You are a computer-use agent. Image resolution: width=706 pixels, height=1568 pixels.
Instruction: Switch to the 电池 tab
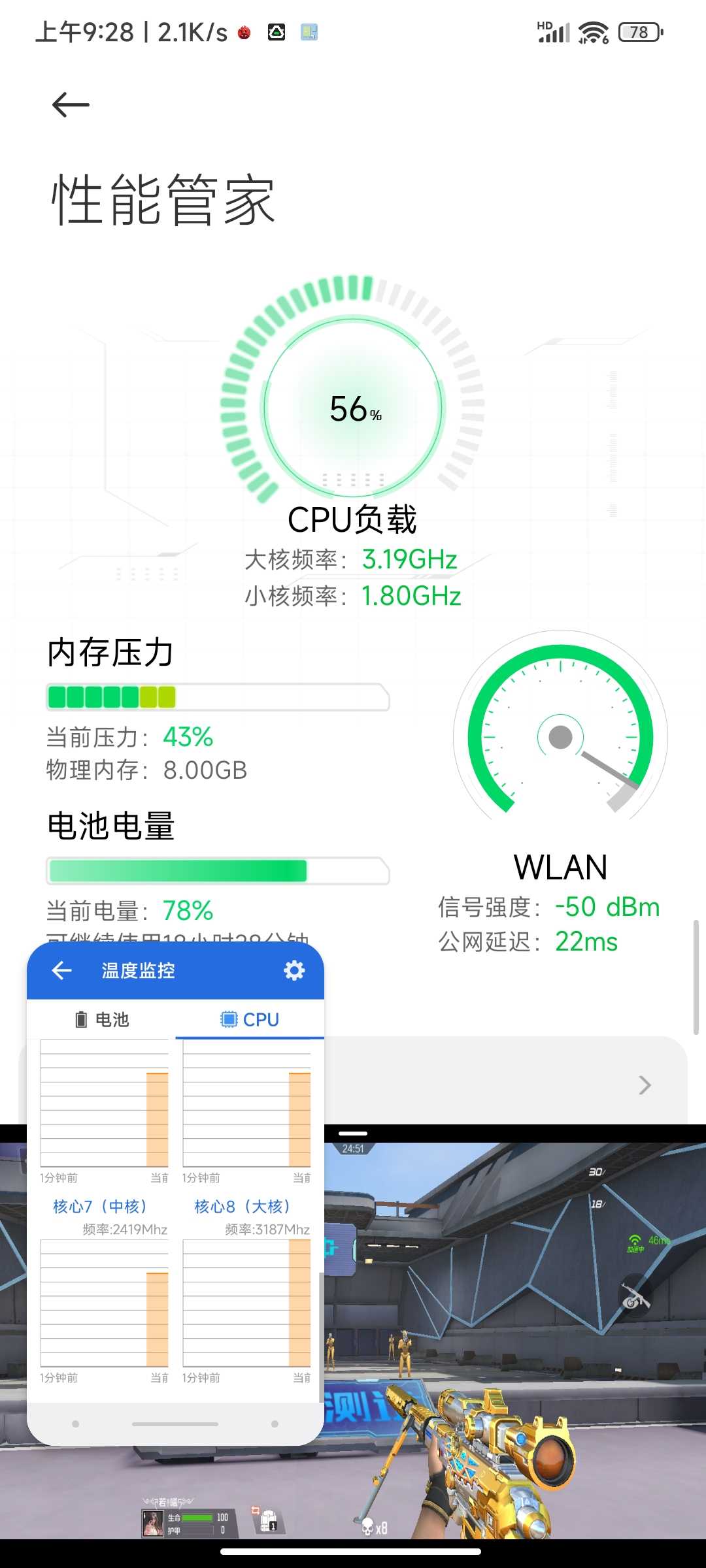tap(102, 1019)
